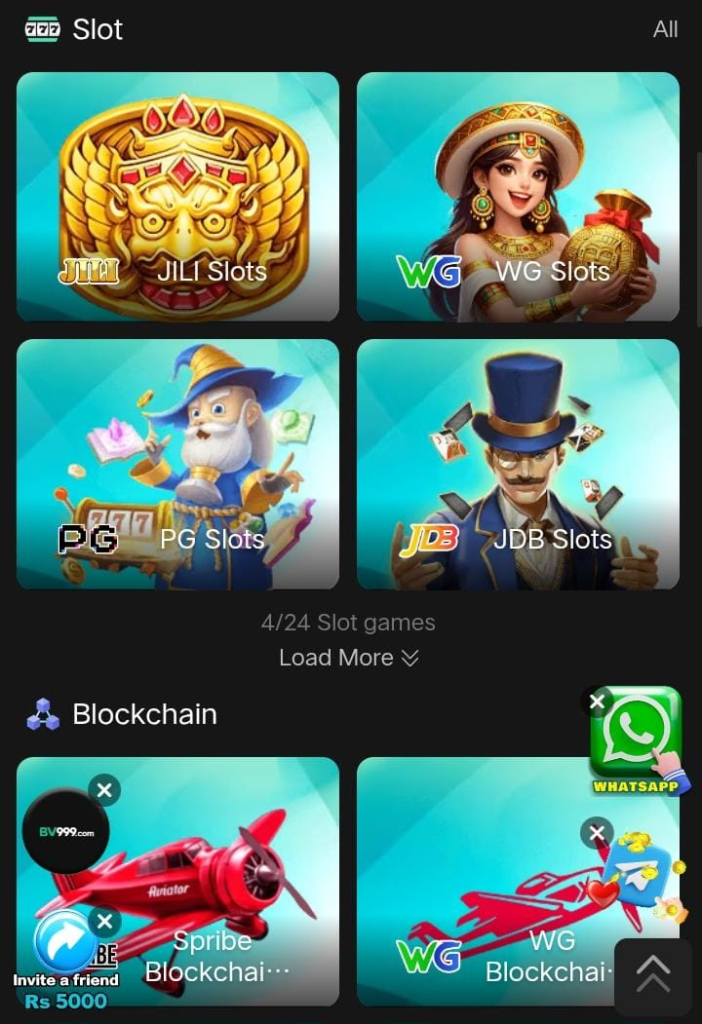Dismiss the WhatsApp floating icon

click(597, 702)
